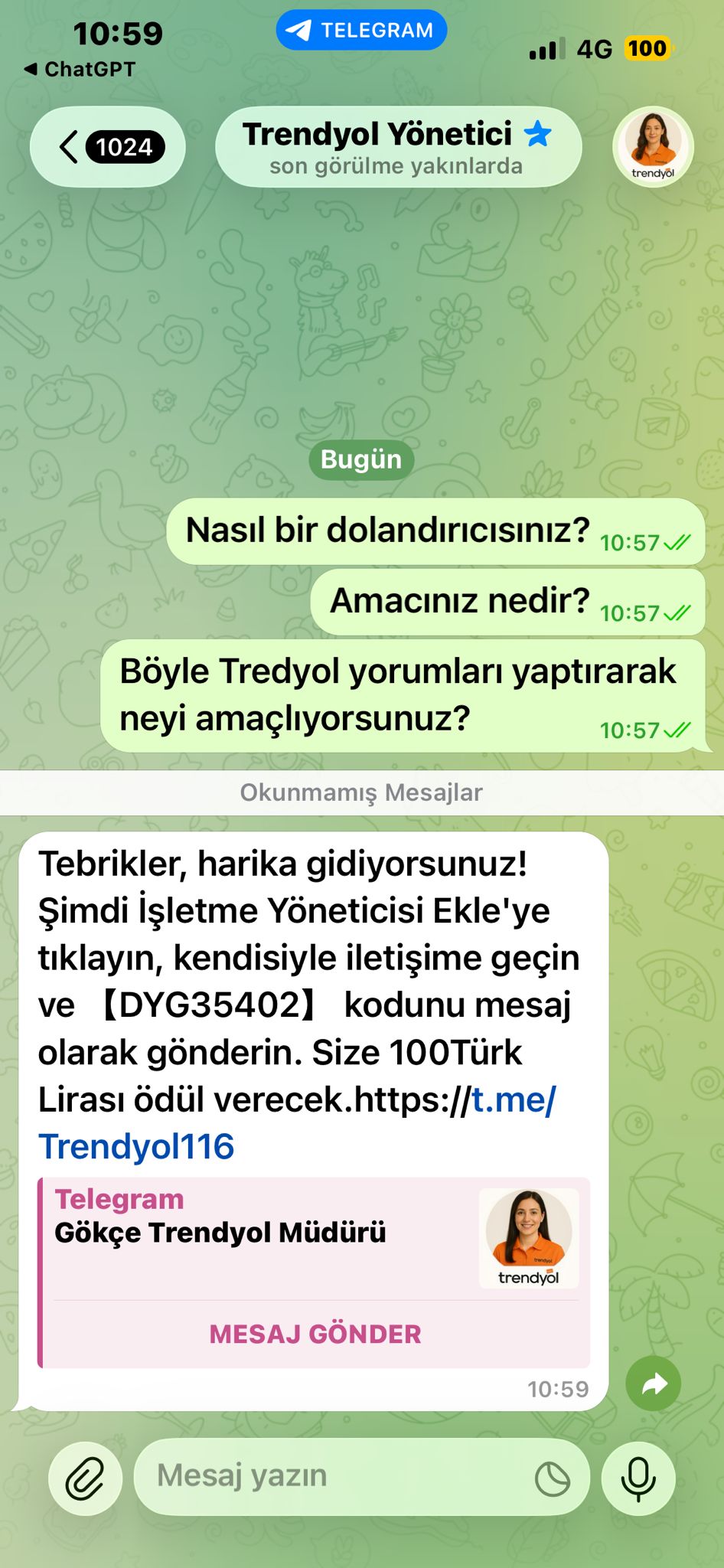This screenshot has height=1568, width=724.
Task: Go back to the chat list
Action: pyautogui.click(x=107, y=146)
